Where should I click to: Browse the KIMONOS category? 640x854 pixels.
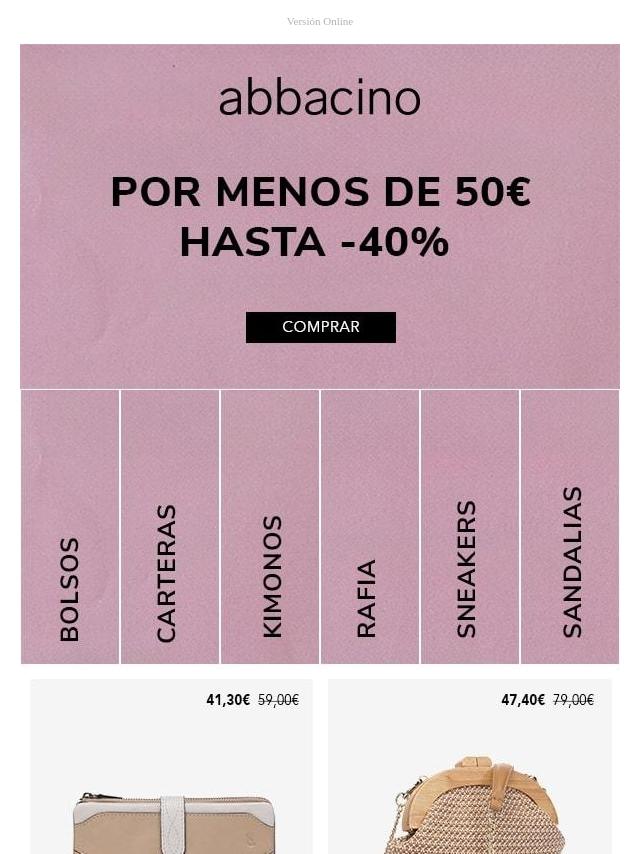point(270,527)
